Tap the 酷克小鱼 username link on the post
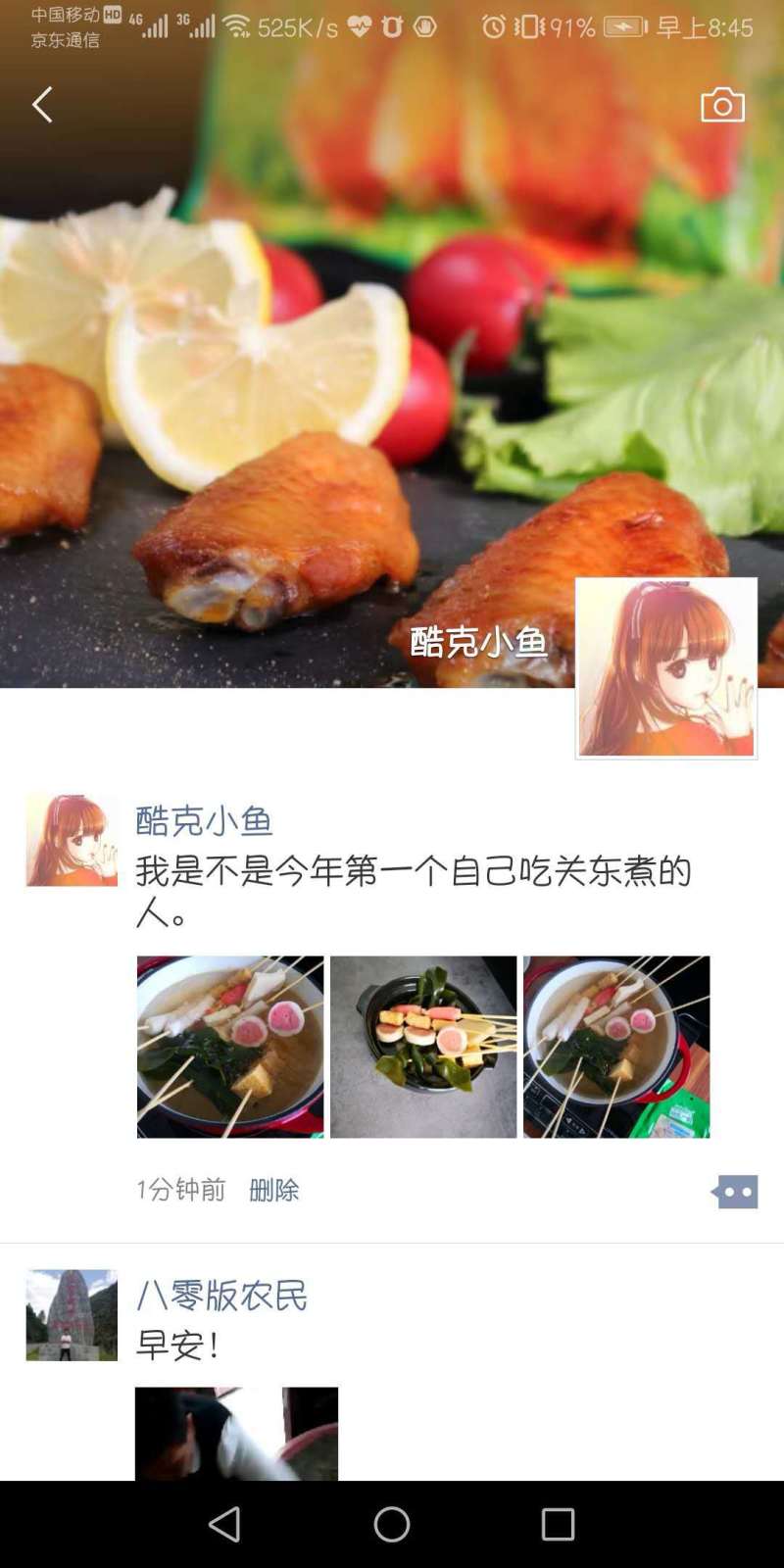This screenshot has height=1568, width=784. 204,820
